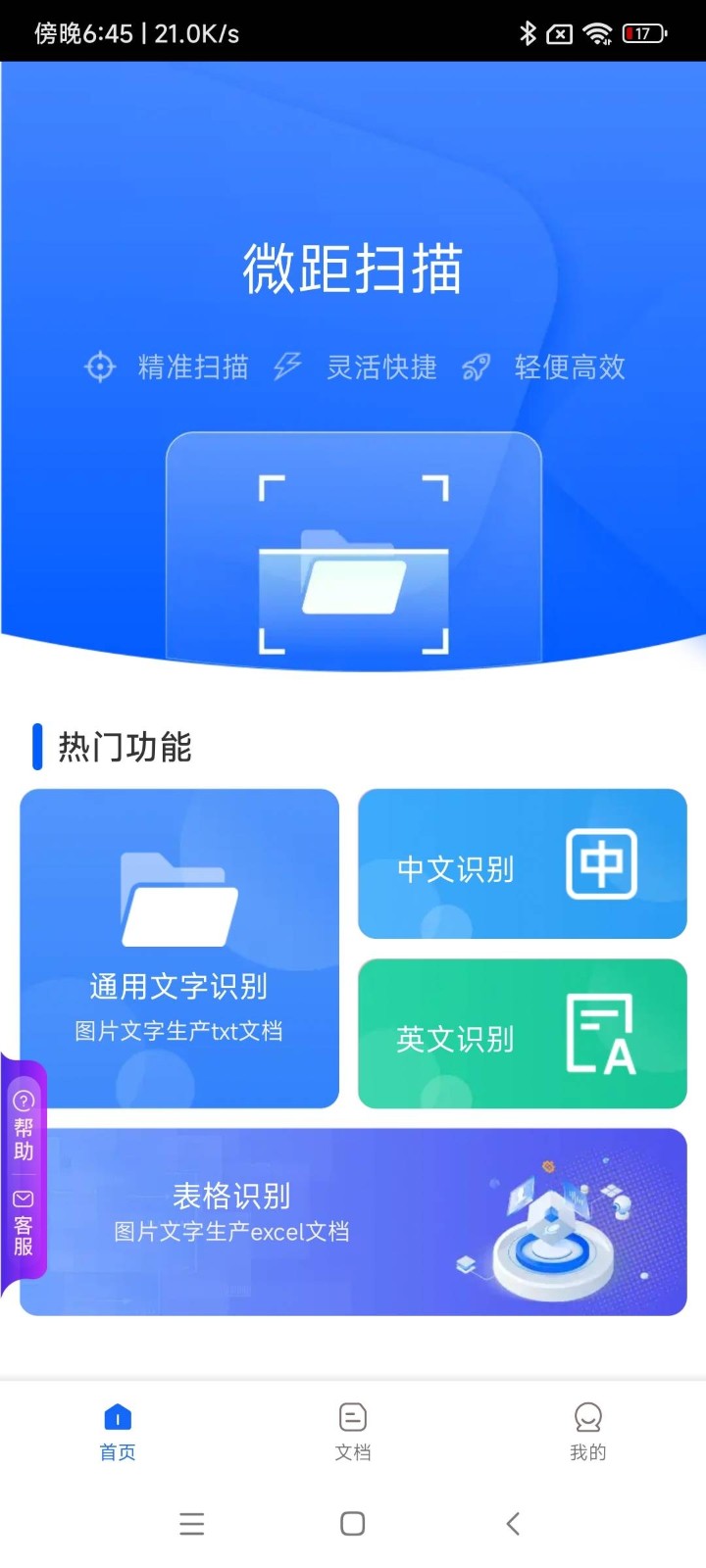Select 中文识别 recognition
This screenshot has width=706, height=1568.
pyautogui.click(x=522, y=863)
